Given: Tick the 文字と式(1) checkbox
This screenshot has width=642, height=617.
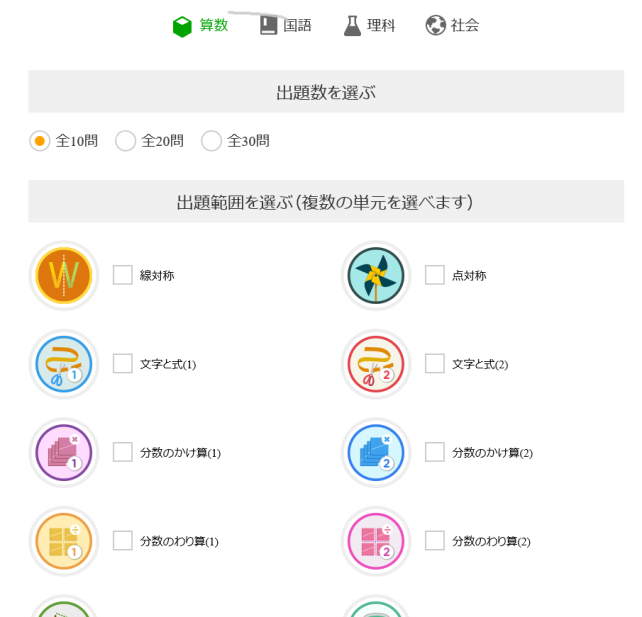Looking at the screenshot, I should (x=123, y=364).
